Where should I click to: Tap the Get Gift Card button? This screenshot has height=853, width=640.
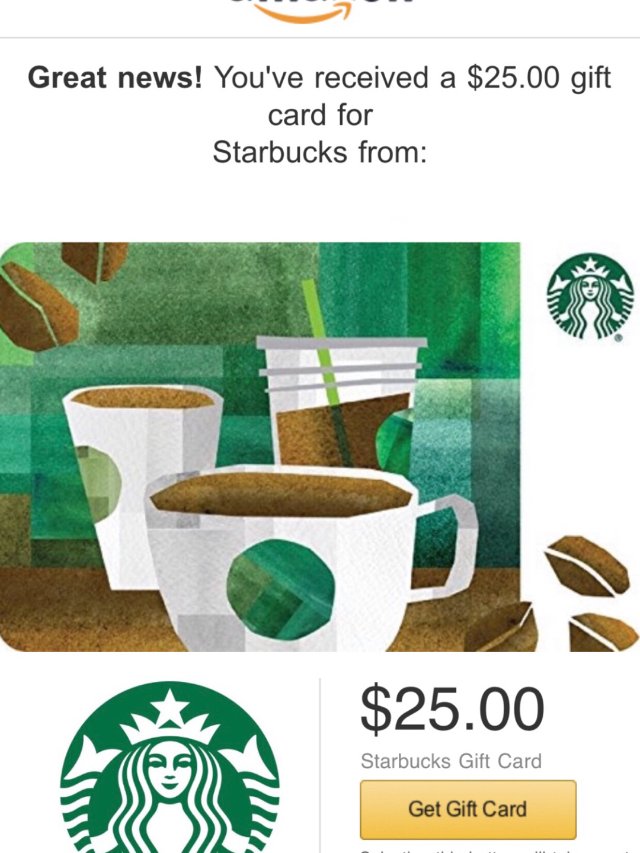pos(468,809)
